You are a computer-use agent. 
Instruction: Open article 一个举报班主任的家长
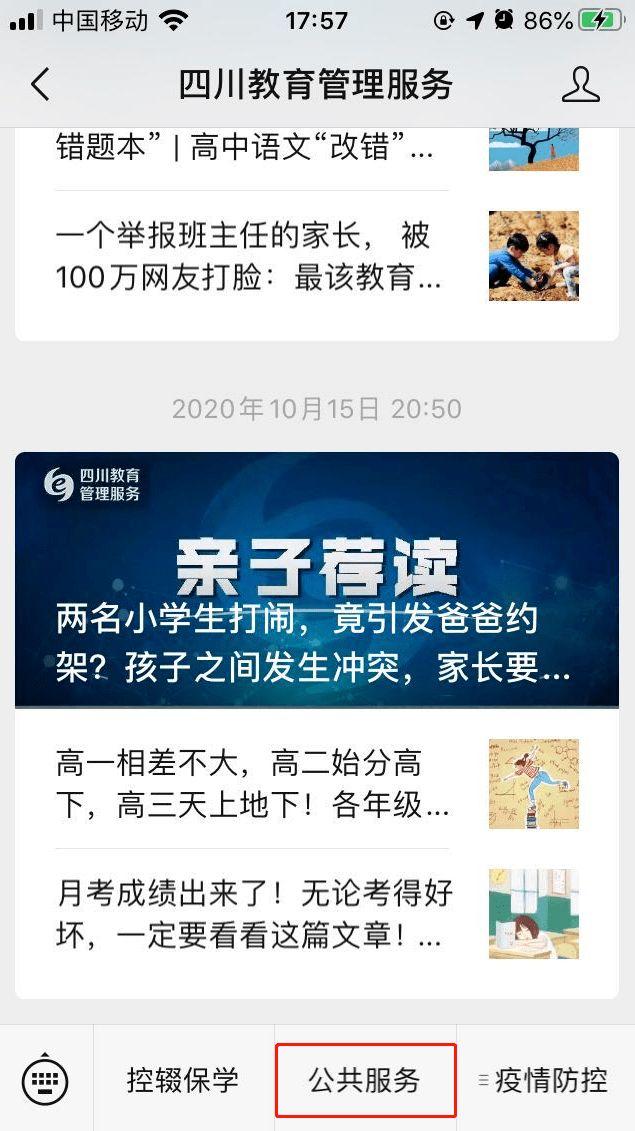point(250,256)
